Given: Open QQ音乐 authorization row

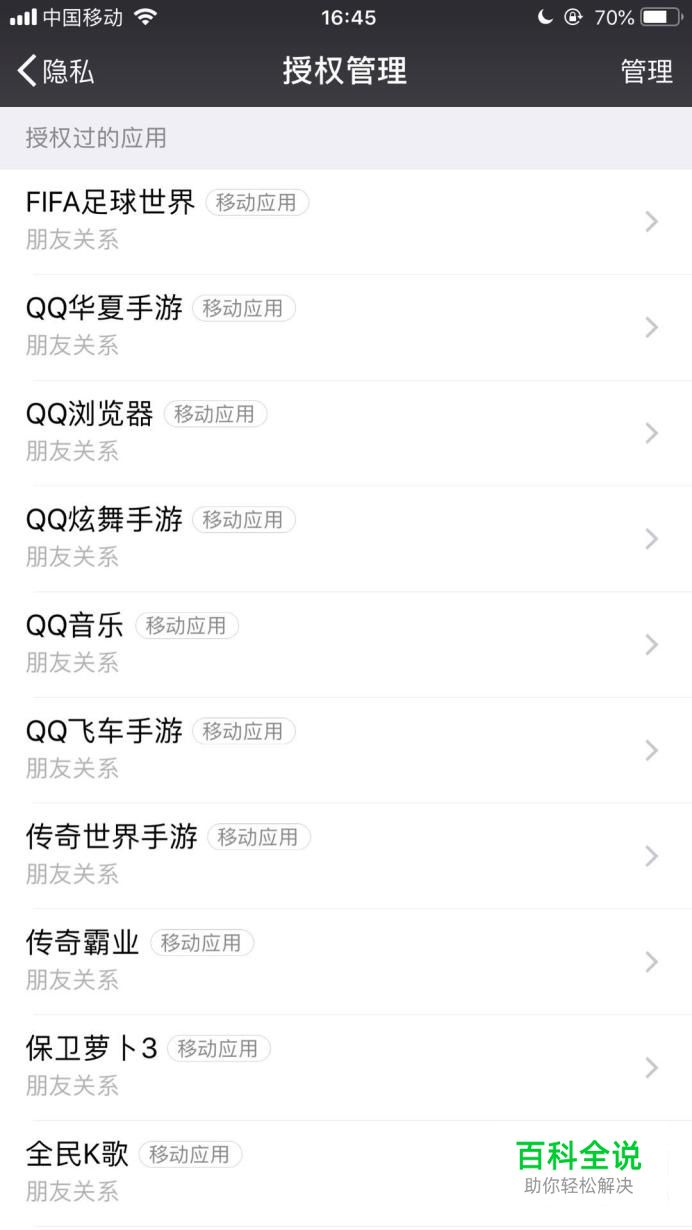Looking at the screenshot, I should point(346,645).
